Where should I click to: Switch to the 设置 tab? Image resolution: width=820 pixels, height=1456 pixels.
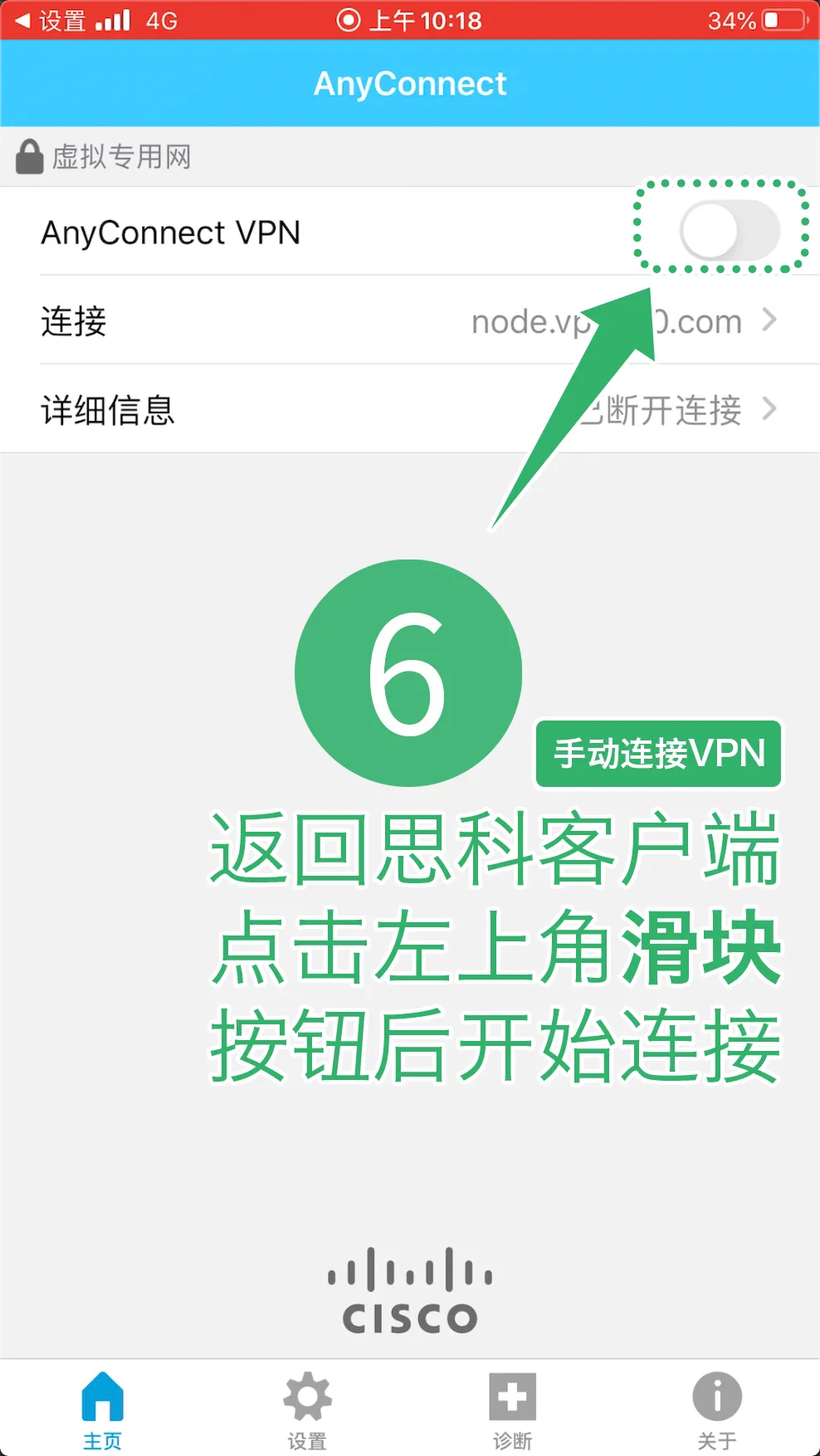[x=307, y=1410]
